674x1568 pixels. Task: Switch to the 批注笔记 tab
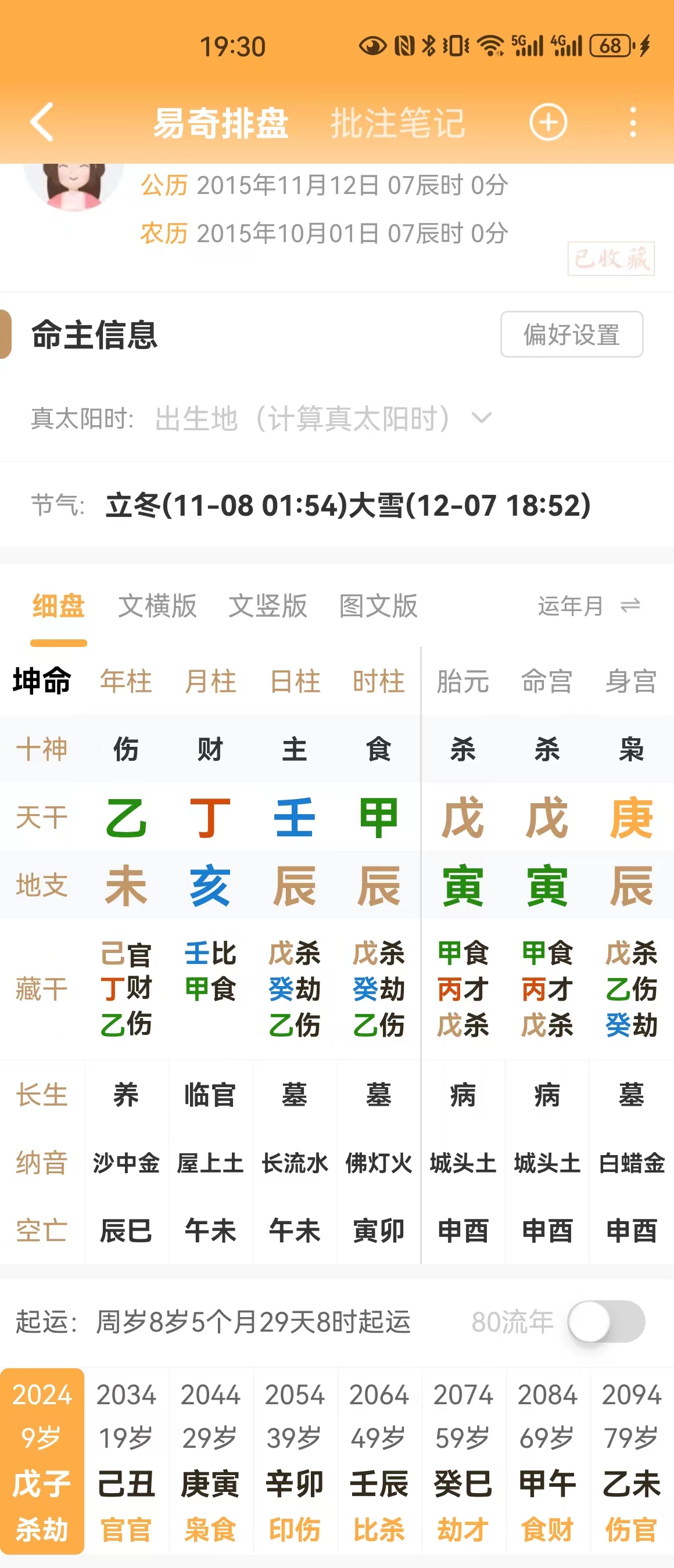pos(397,123)
